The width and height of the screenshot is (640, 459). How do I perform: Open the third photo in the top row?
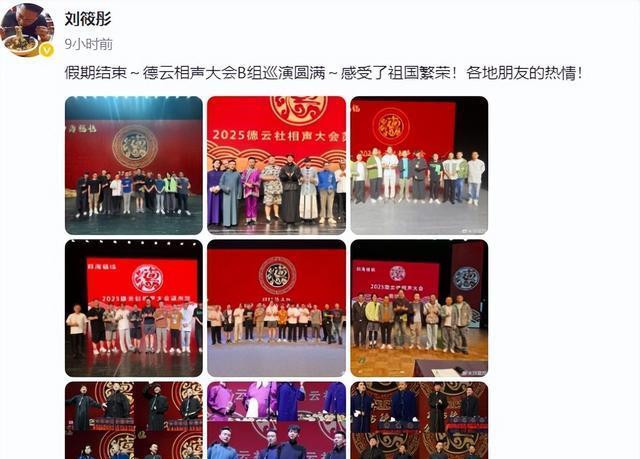click(x=418, y=165)
